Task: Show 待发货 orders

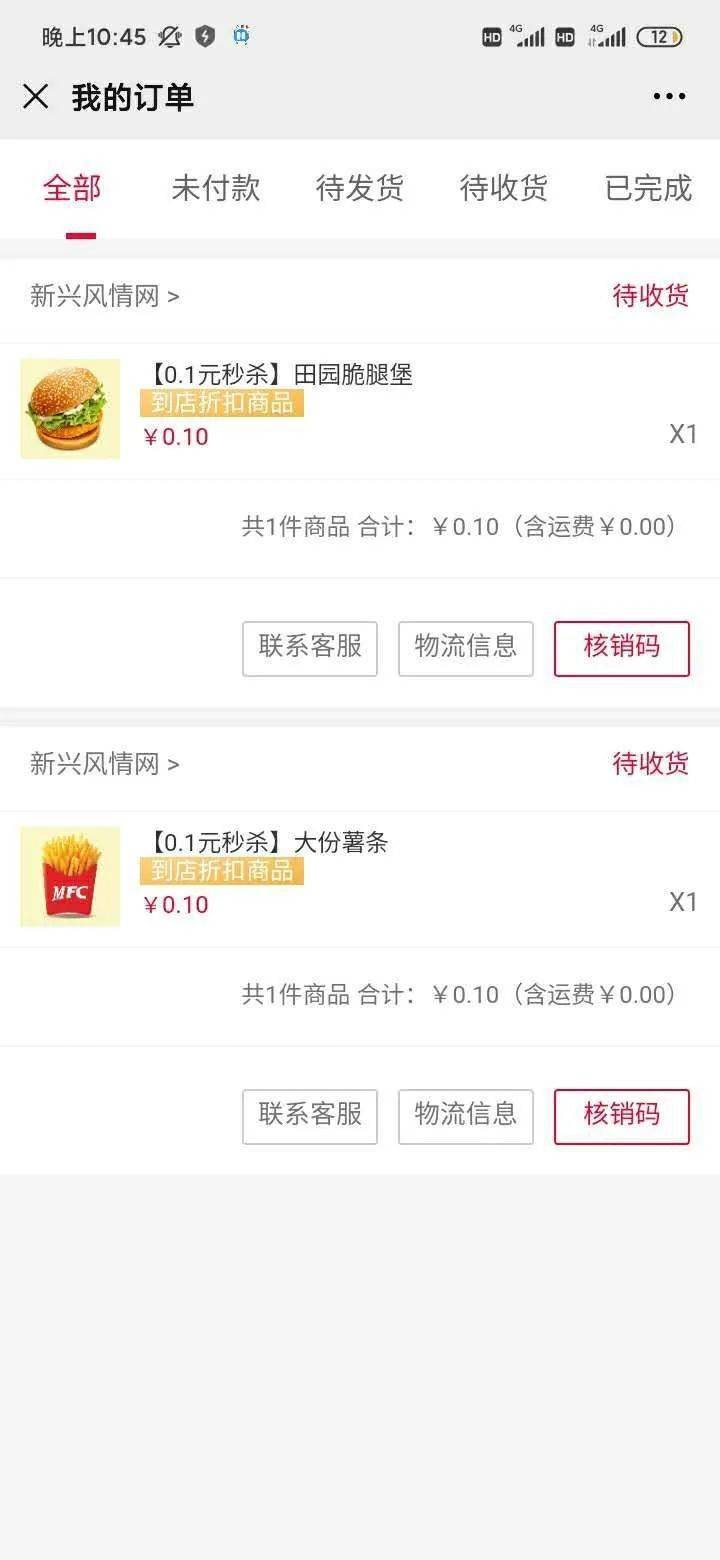Action: (x=359, y=188)
